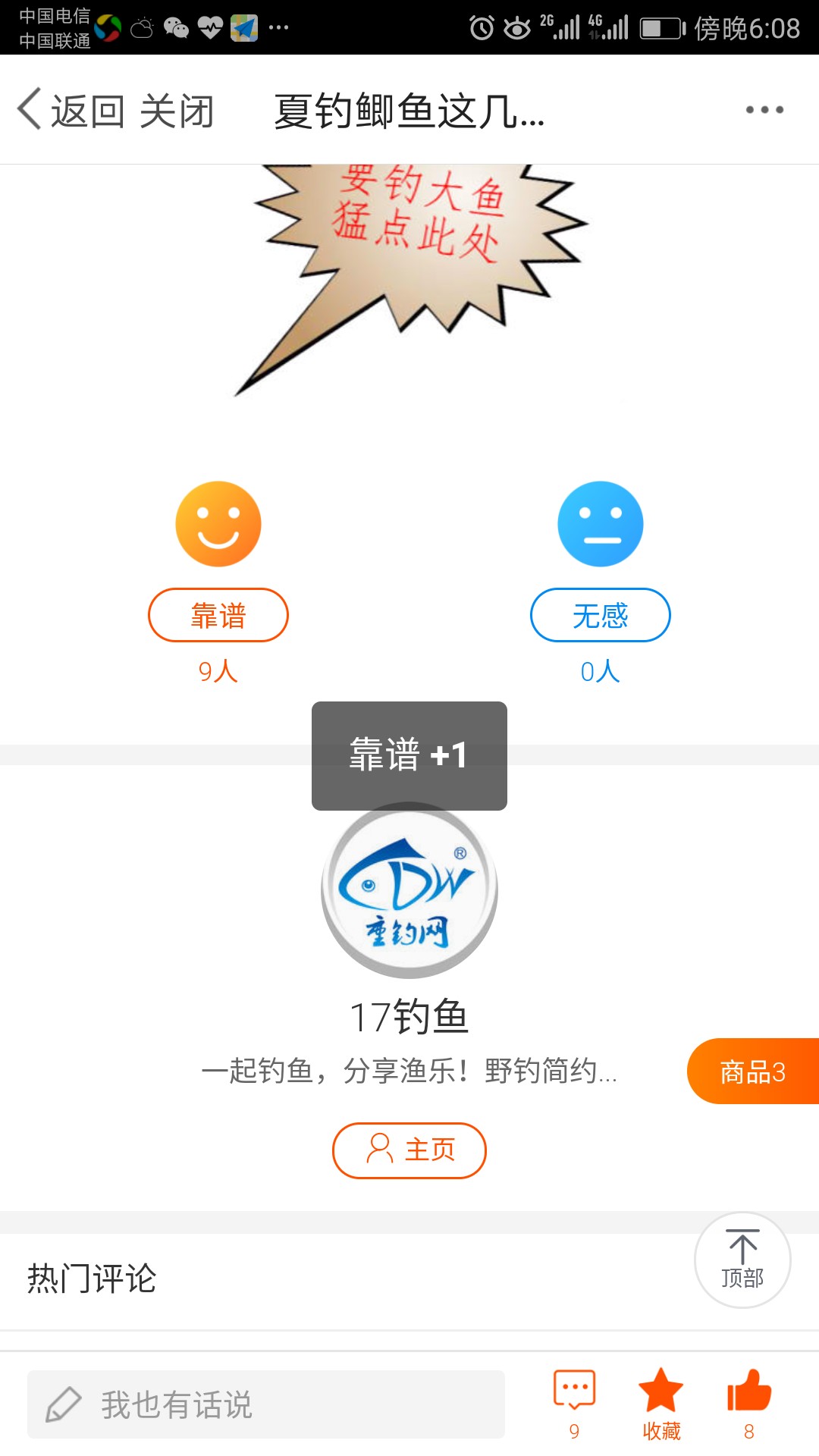Vote 靠谱 on this article
The image size is (819, 1456).
point(218,615)
